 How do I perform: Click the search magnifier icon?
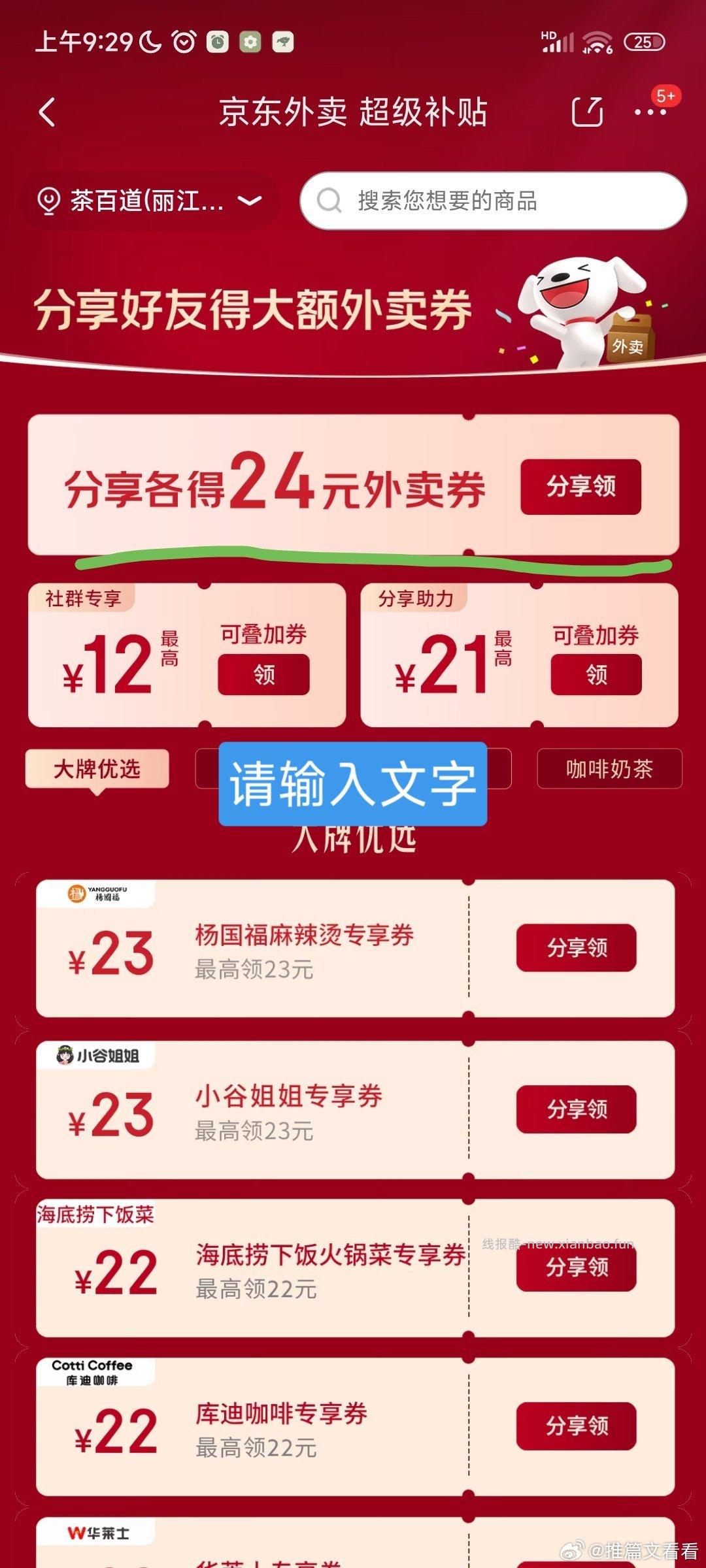click(x=328, y=202)
